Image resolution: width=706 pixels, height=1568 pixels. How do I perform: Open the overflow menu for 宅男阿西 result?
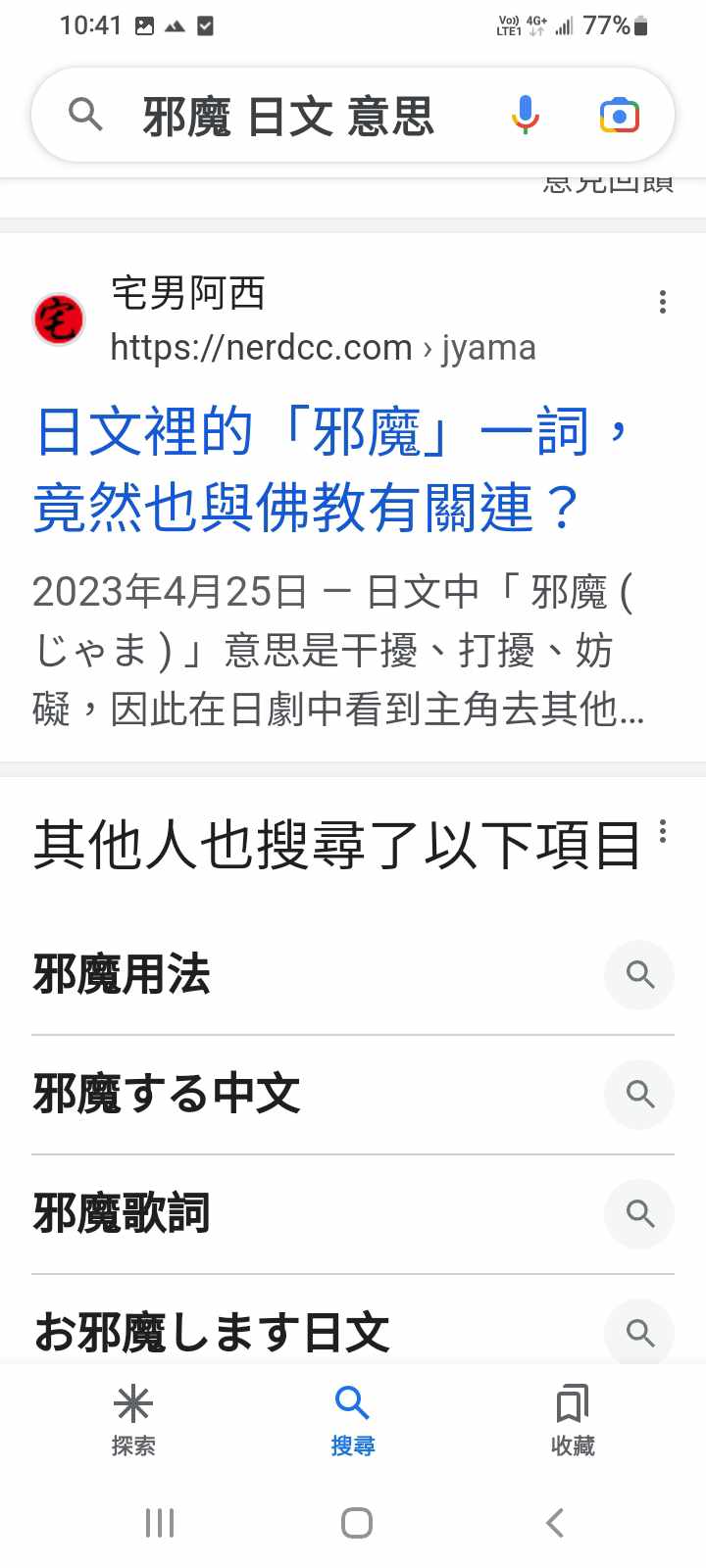663,302
